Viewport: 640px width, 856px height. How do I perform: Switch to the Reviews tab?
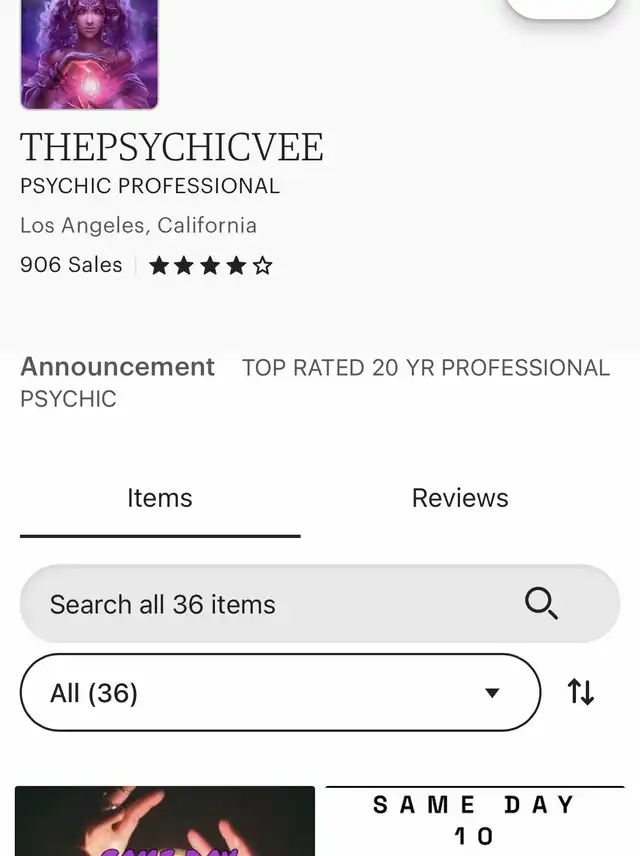click(460, 498)
